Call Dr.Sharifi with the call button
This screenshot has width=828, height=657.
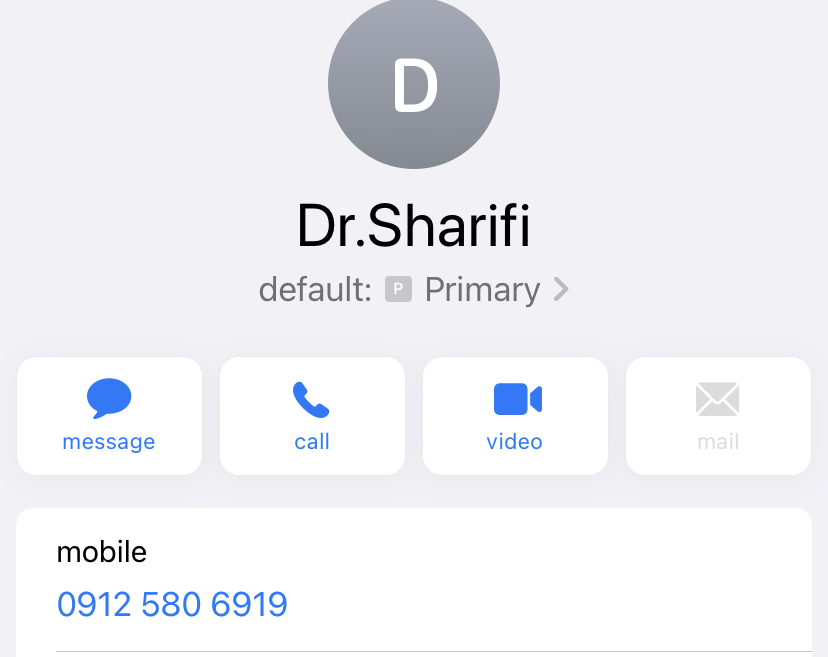click(x=312, y=415)
